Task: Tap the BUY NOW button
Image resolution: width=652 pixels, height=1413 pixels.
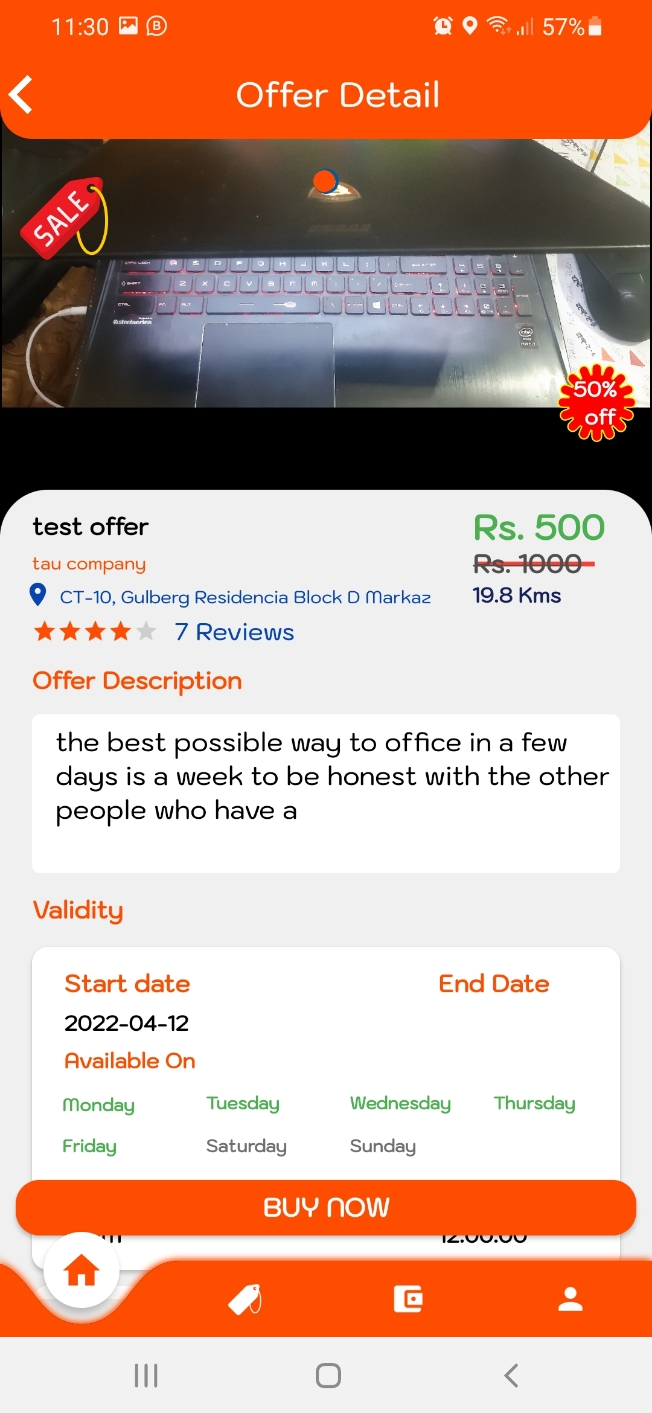Action: [x=326, y=1207]
